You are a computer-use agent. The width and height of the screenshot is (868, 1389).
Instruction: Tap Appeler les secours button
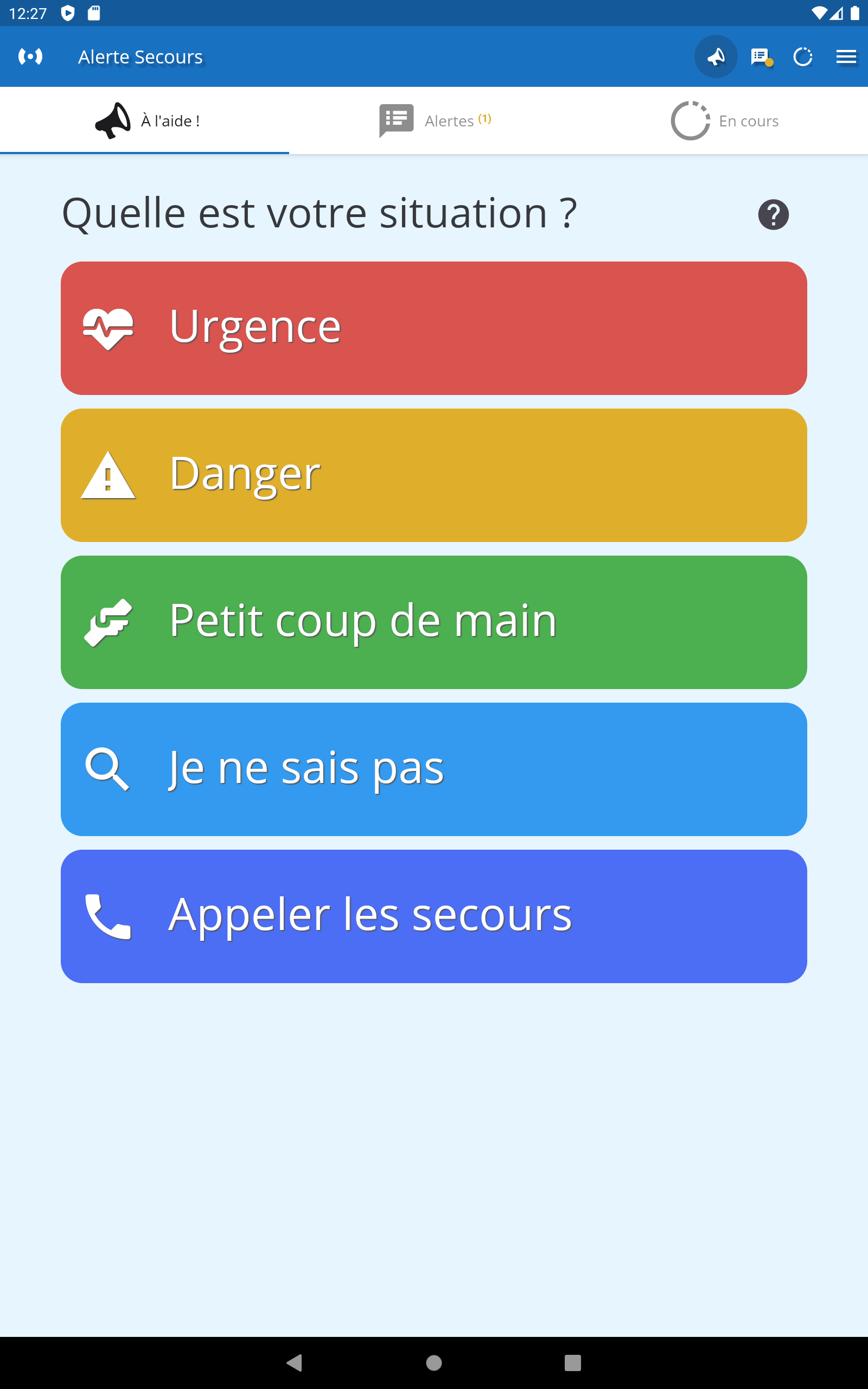(433, 915)
